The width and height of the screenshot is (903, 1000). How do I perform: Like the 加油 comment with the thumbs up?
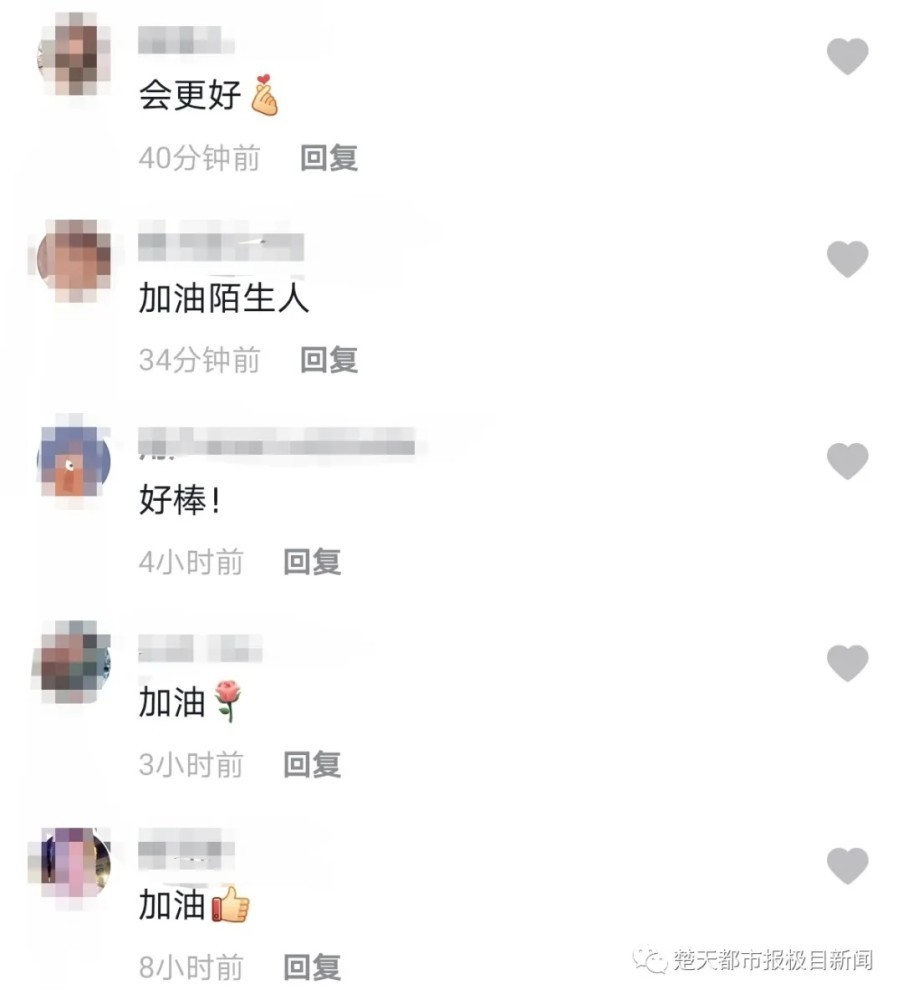847,865
